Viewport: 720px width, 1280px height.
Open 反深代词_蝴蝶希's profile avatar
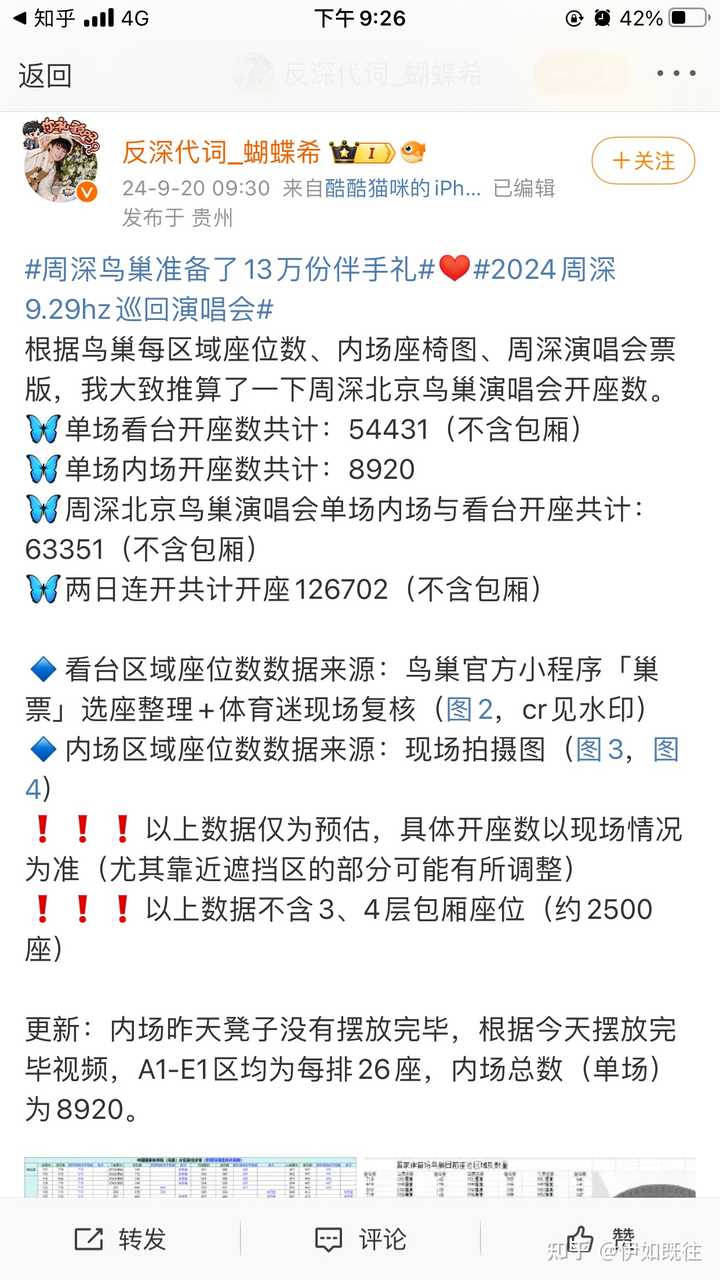[60, 160]
